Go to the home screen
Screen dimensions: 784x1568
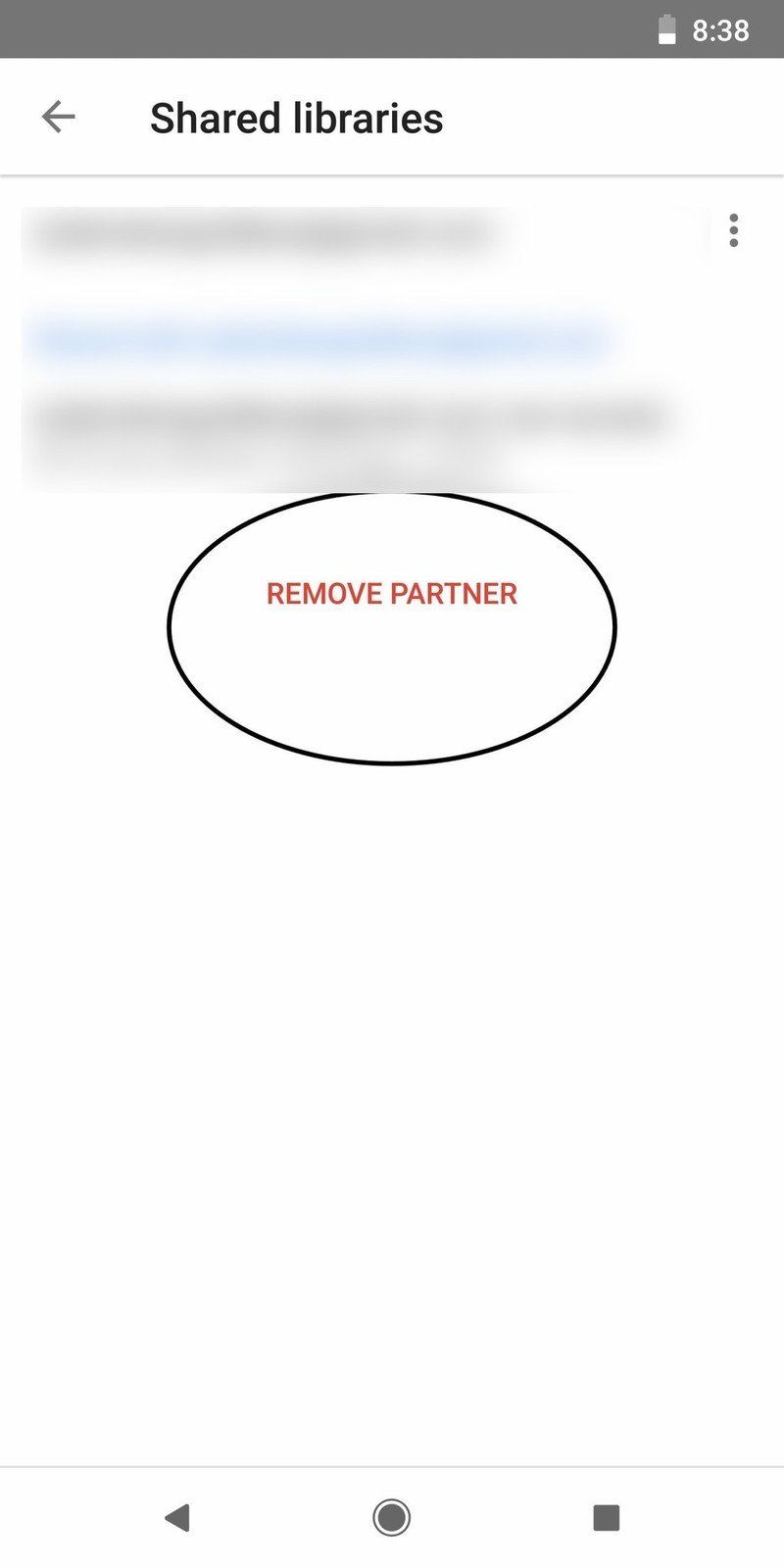[x=392, y=1518]
